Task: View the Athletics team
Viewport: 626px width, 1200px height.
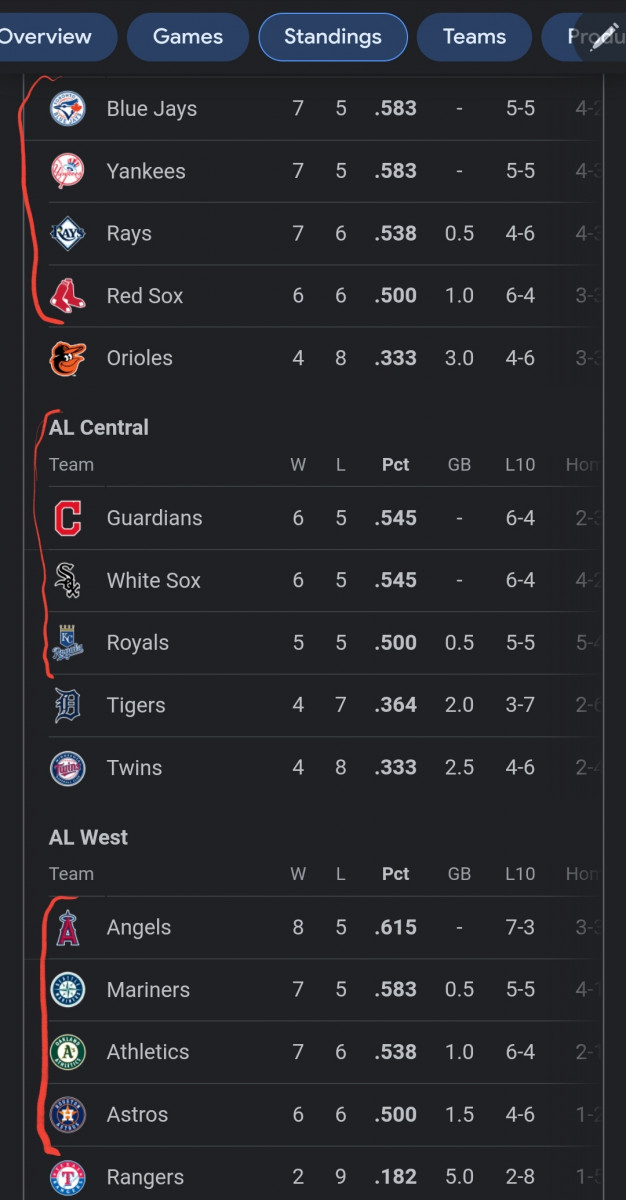Action: click(148, 1052)
